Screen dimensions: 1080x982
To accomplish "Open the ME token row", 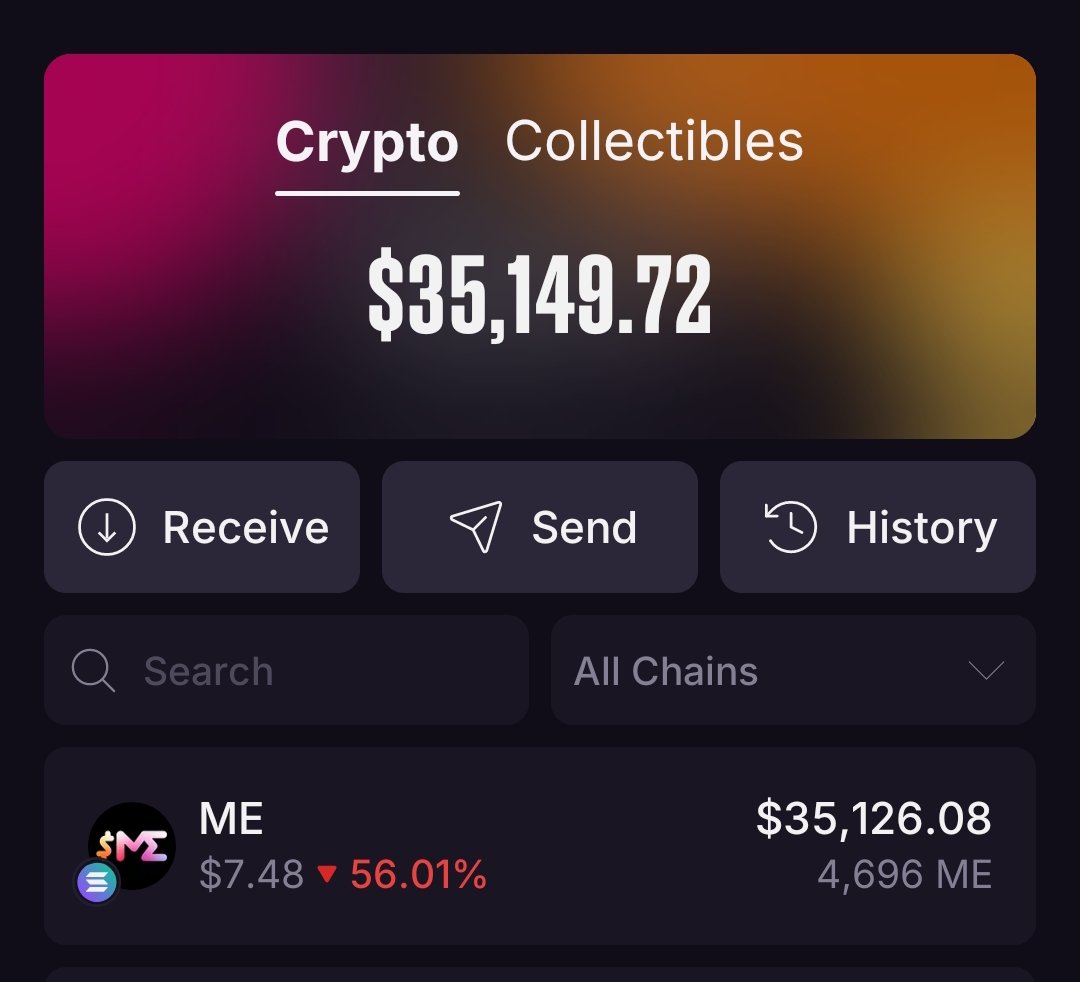I will 540,846.
